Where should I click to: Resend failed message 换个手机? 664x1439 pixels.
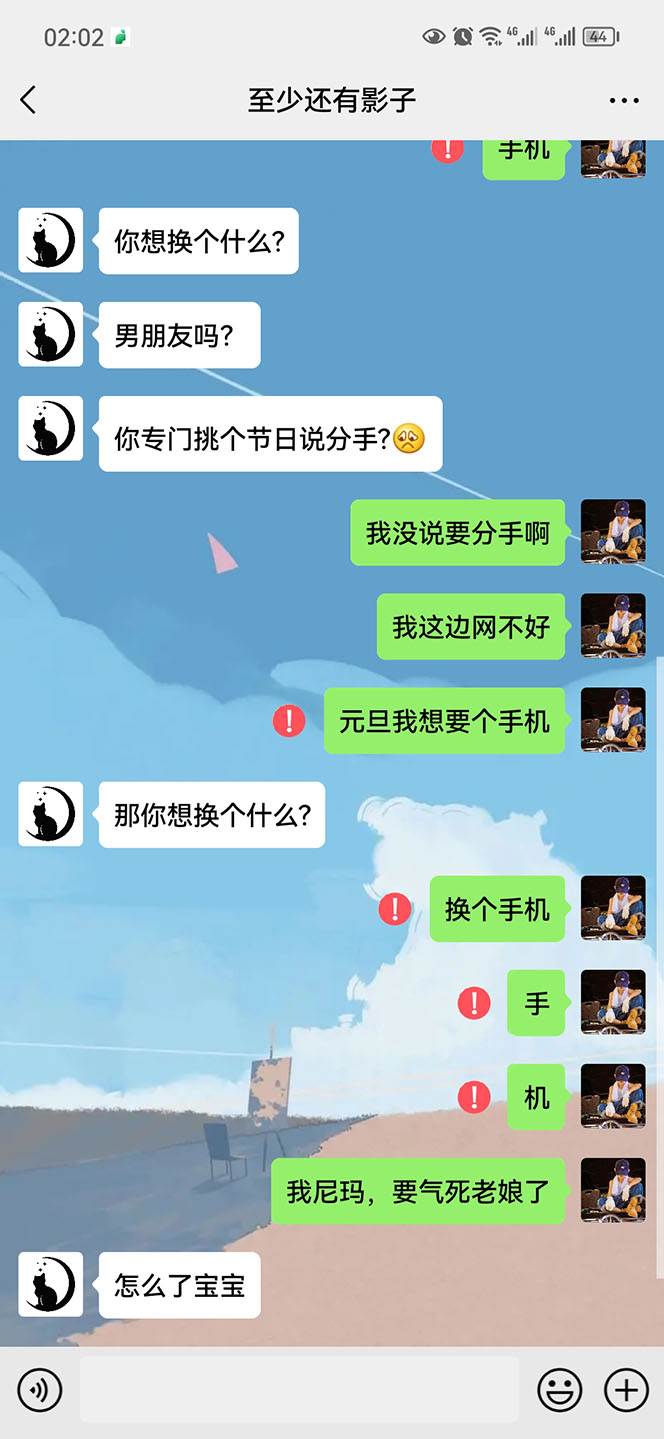coord(395,909)
